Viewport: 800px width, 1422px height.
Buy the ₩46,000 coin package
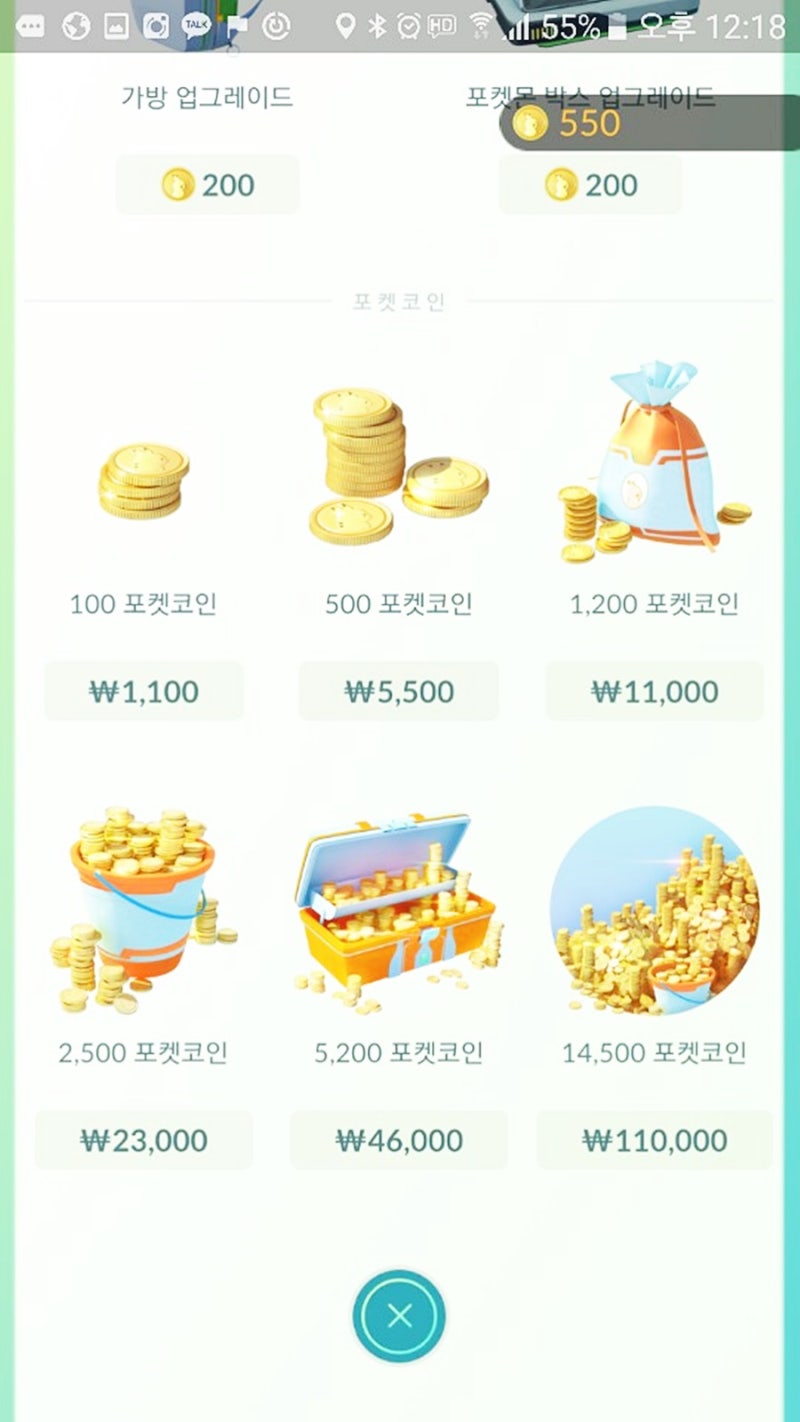(x=398, y=1140)
